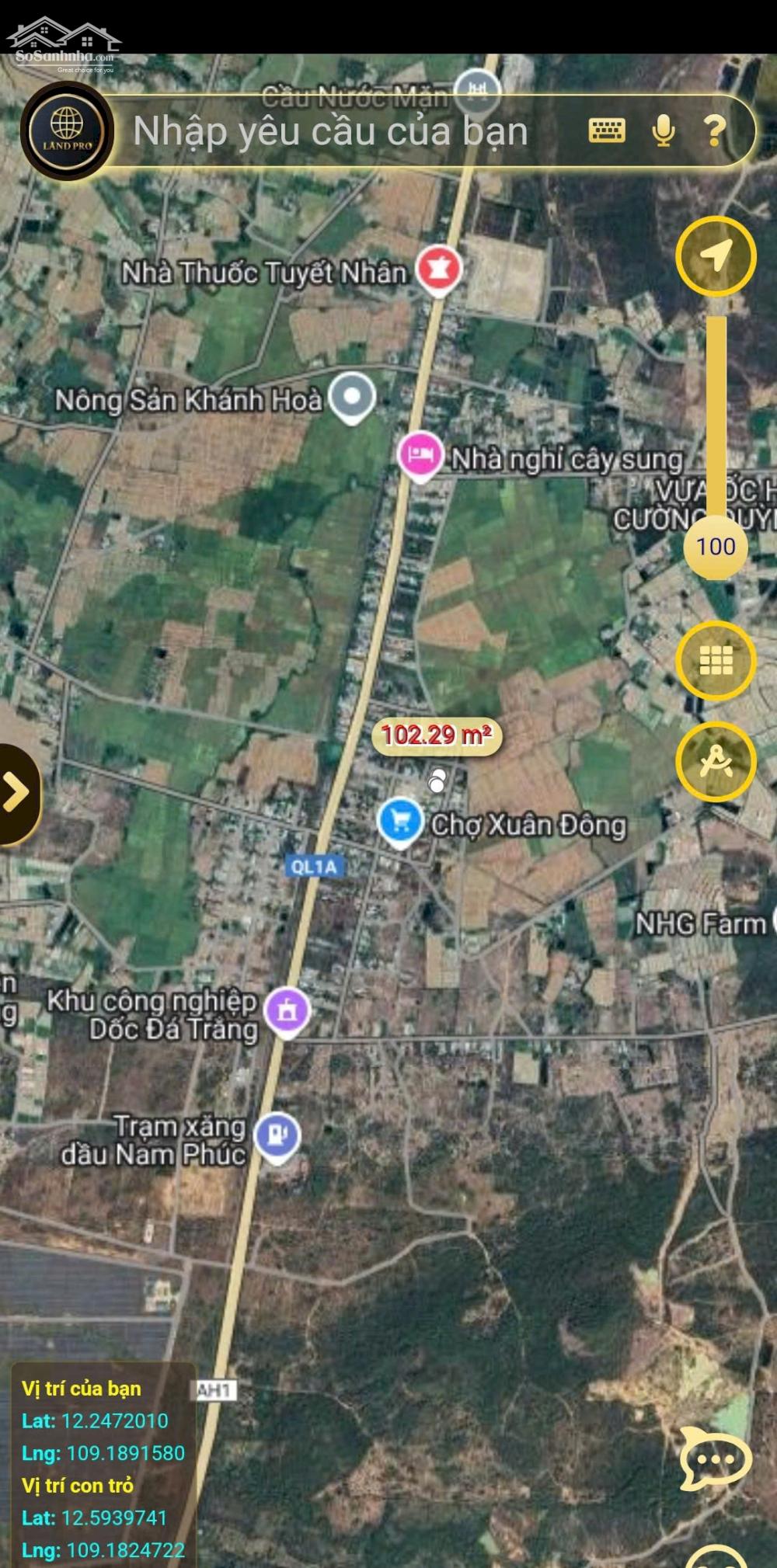Select the Nhà Thuốc Tuyết Nhân marker

tap(439, 269)
